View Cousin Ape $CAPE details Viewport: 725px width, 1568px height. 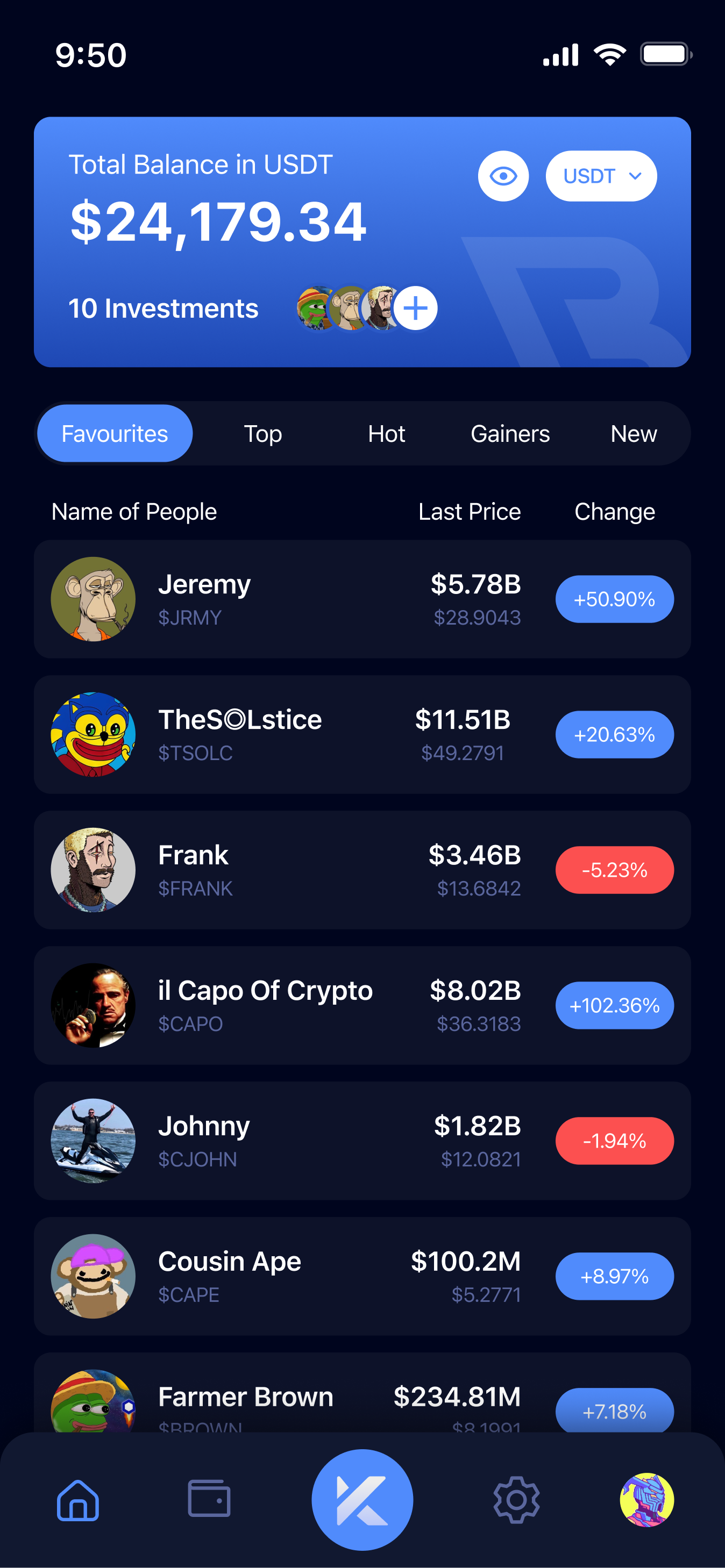tap(362, 1276)
